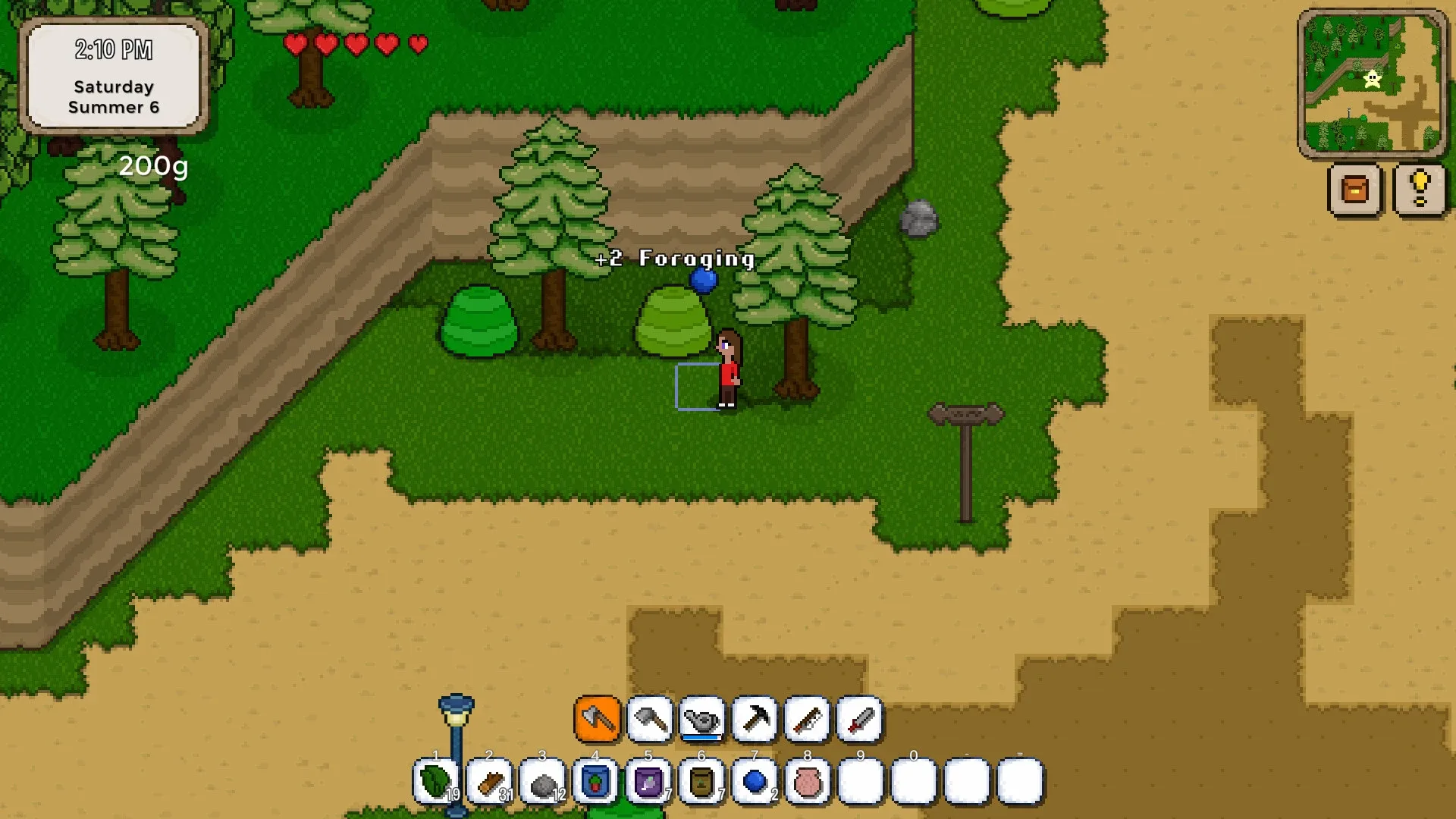Open the minimap
Viewport: 1456px width, 819px height.
1373,83
